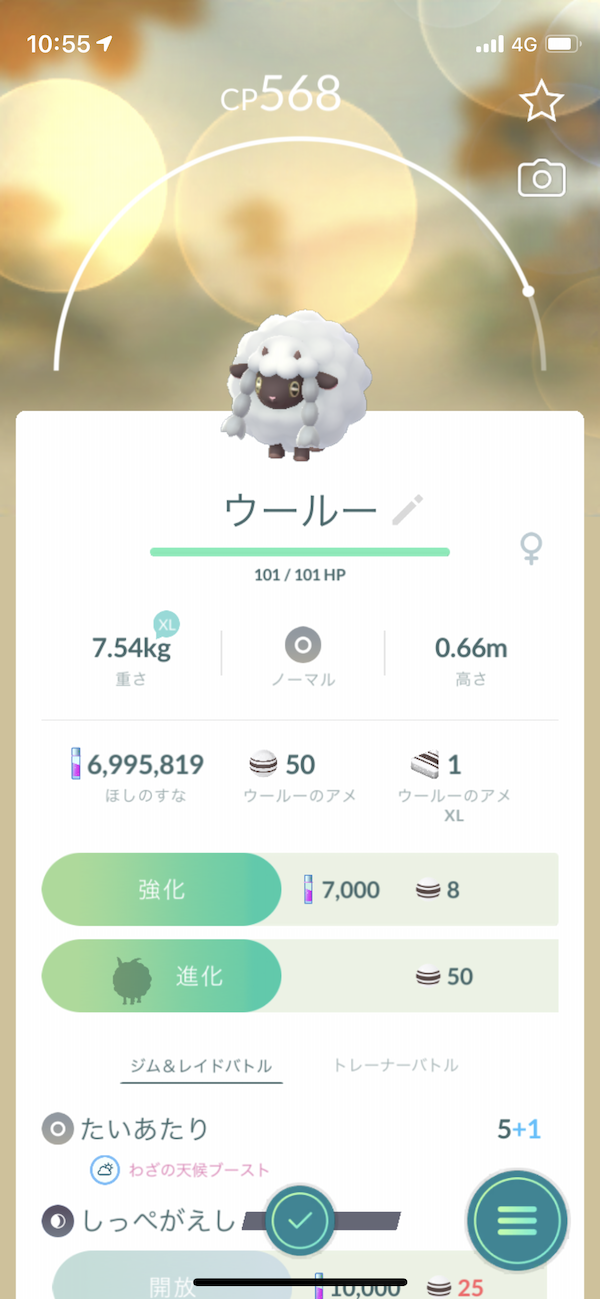Open the green hamburger menu button

pos(517,1220)
